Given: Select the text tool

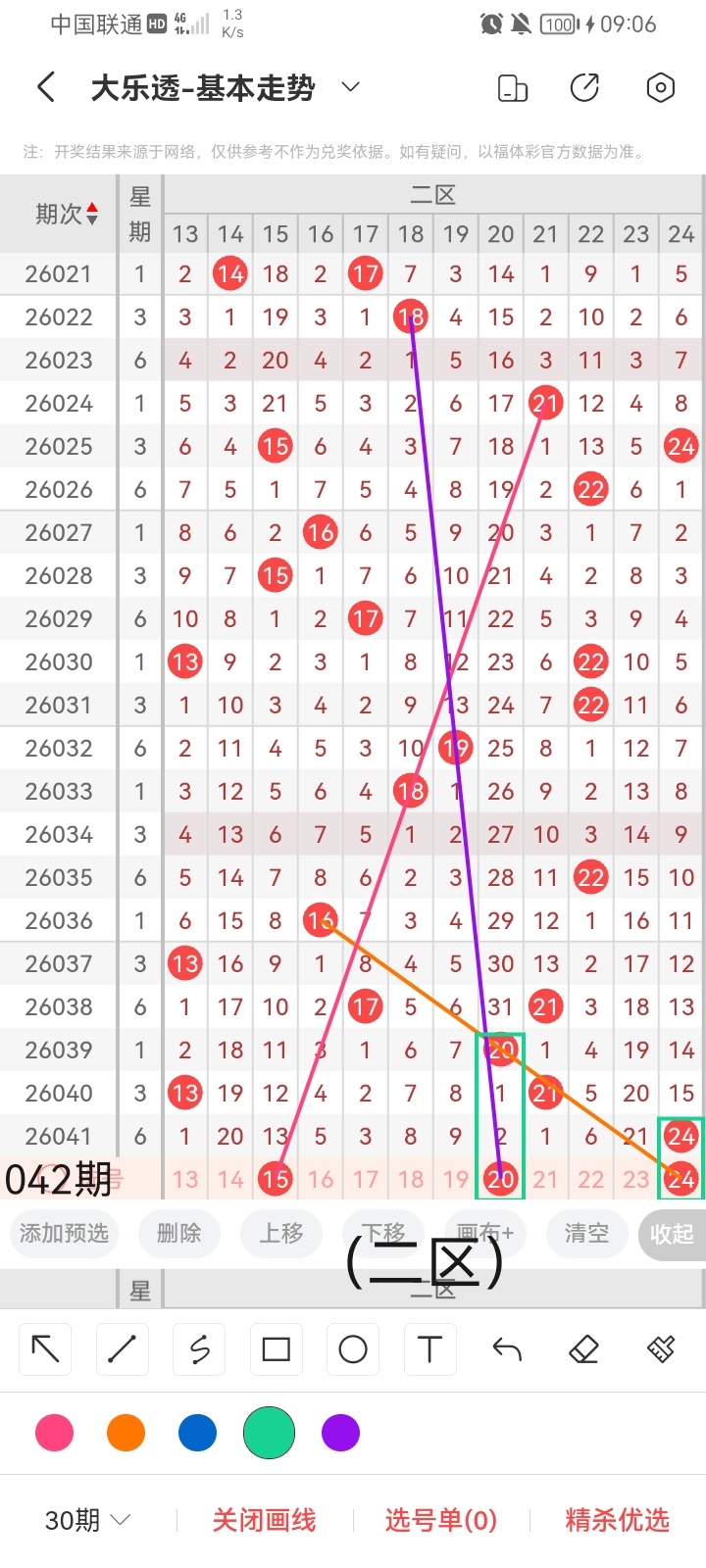Looking at the screenshot, I should pyautogui.click(x=429, y=1349).
